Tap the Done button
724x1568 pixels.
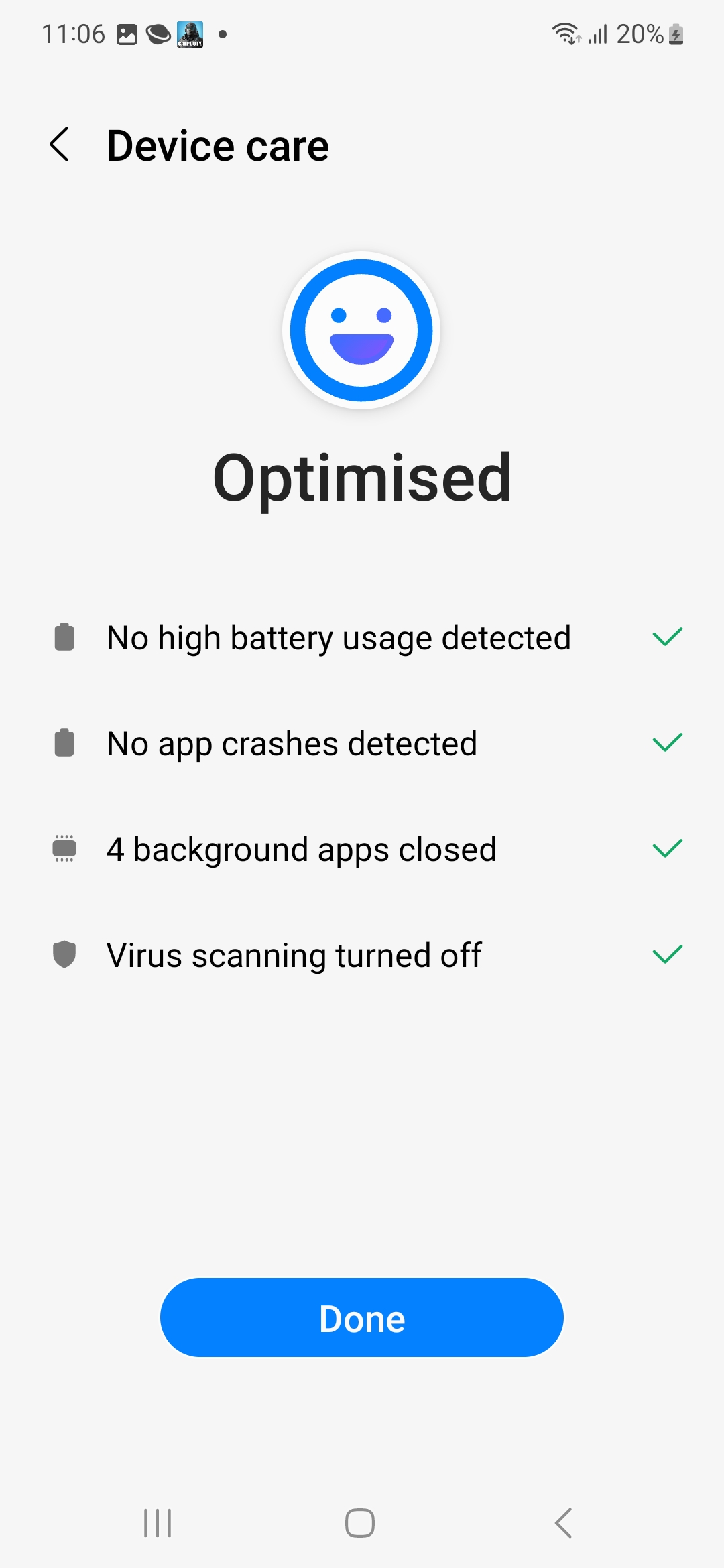pos(361,1317)
